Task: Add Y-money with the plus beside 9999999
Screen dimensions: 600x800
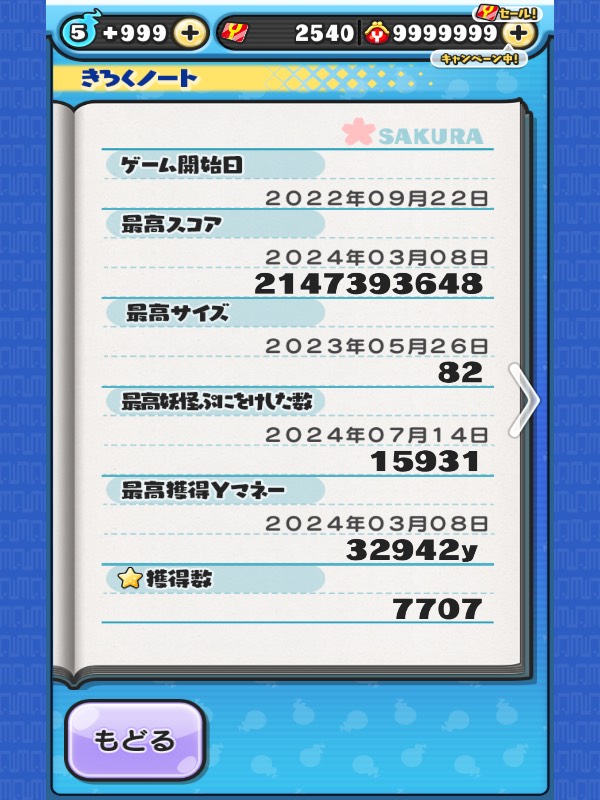Action: pyautogui.click(x=519, y=34)
